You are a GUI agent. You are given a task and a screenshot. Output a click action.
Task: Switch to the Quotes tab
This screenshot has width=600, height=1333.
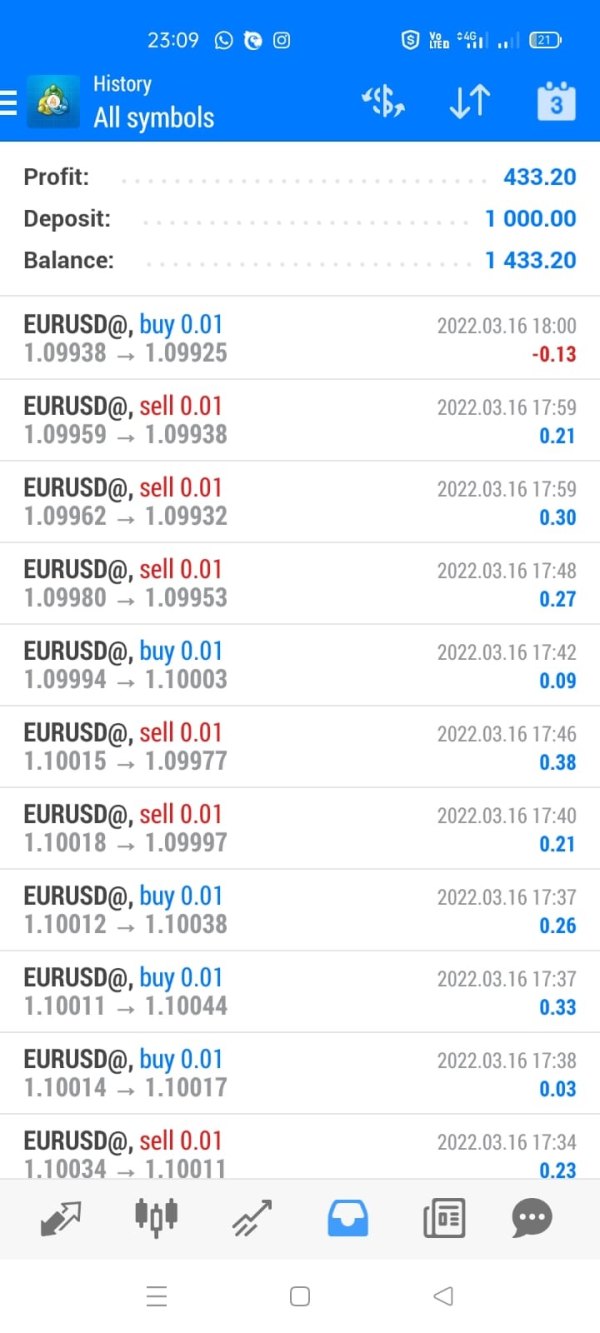pos(62,1217)
